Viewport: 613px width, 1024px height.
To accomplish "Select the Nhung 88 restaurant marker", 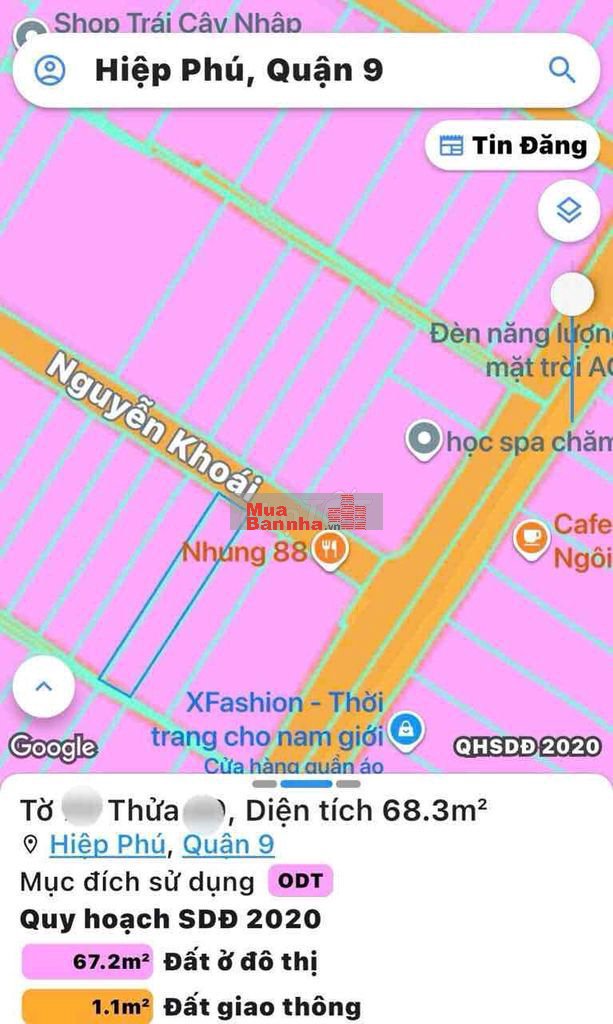I will pyautogui.click(x=329, y=549).
